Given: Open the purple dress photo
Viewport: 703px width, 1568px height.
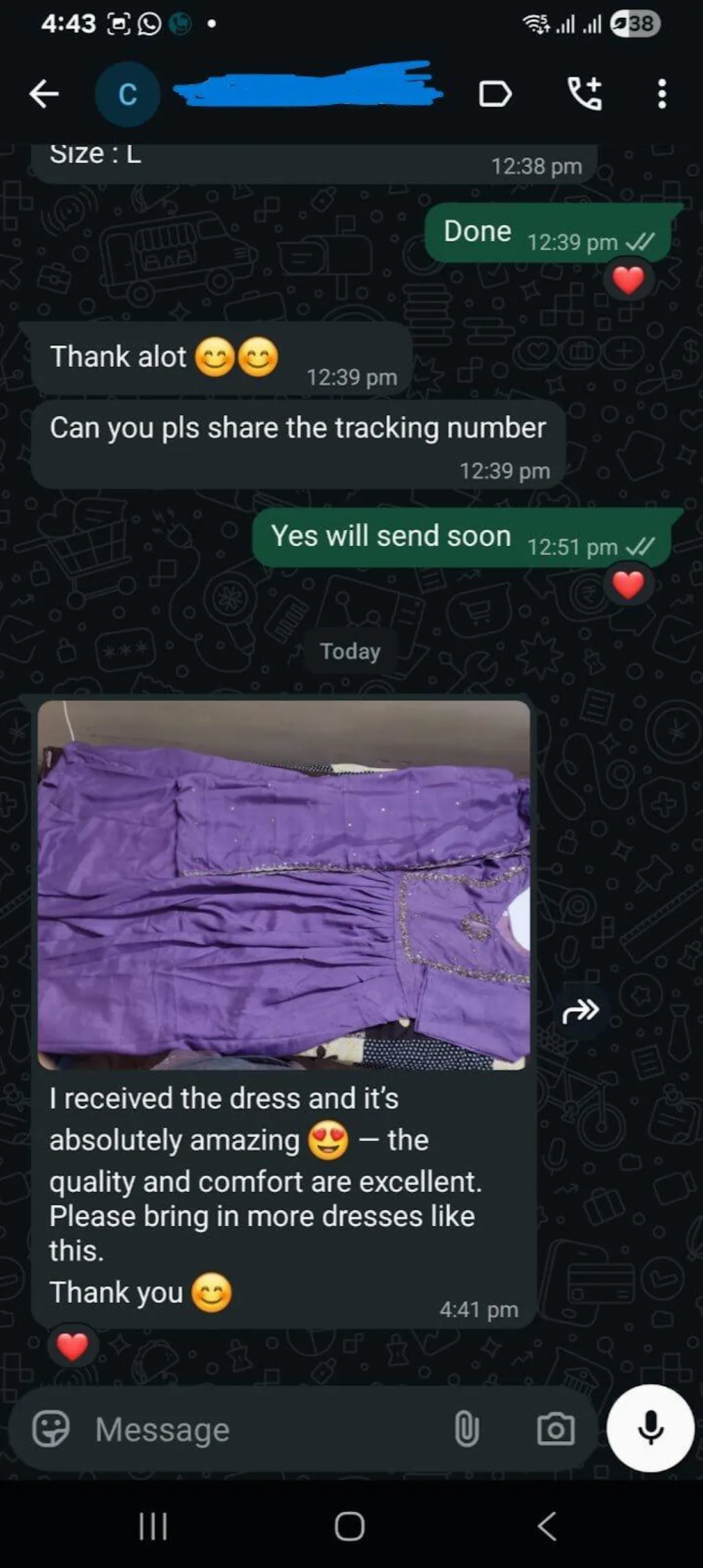Looking at the screenshot, I should point(284,885).
